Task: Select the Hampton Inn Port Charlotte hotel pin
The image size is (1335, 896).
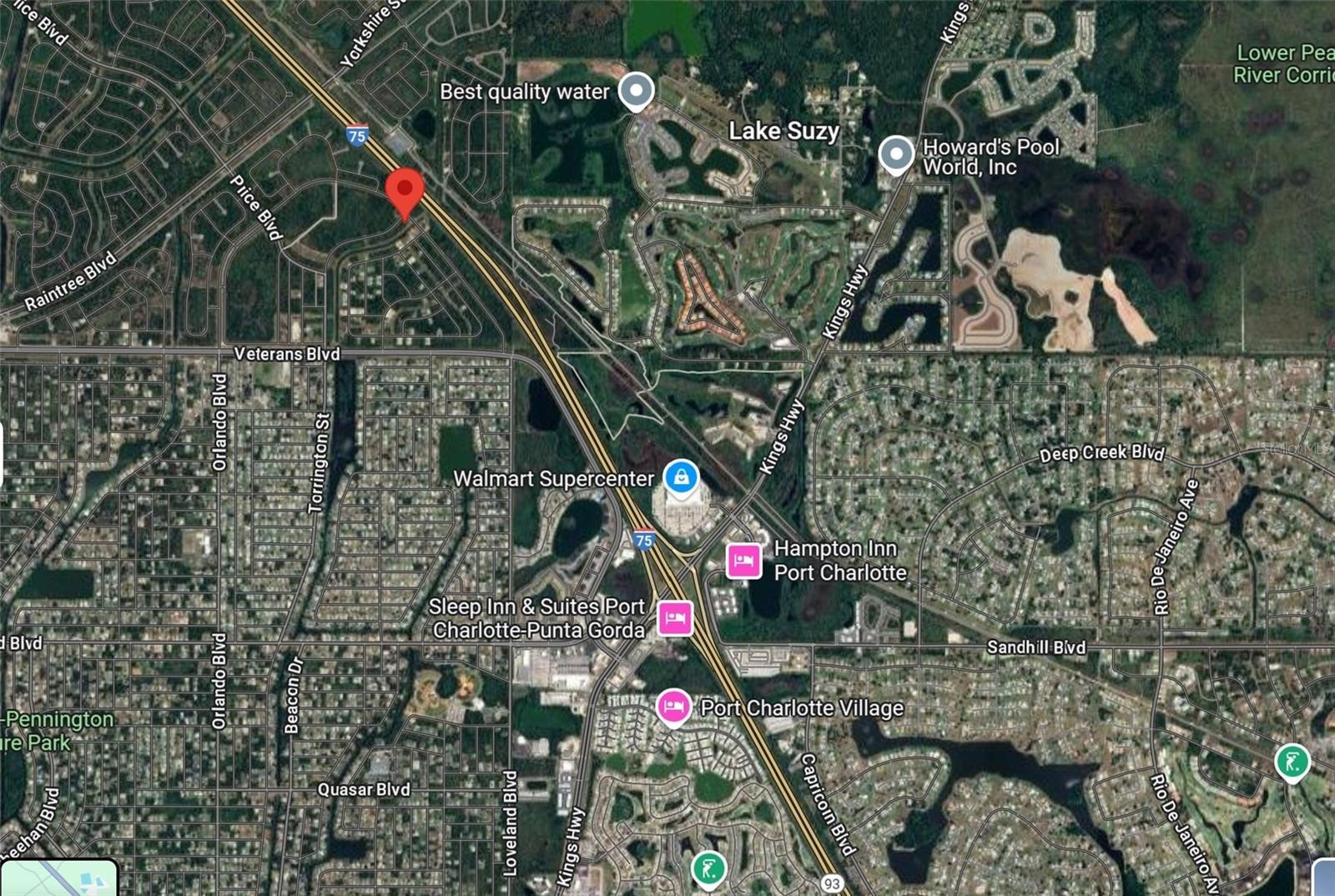Action: pyautogui.click(x=743, y=561)
